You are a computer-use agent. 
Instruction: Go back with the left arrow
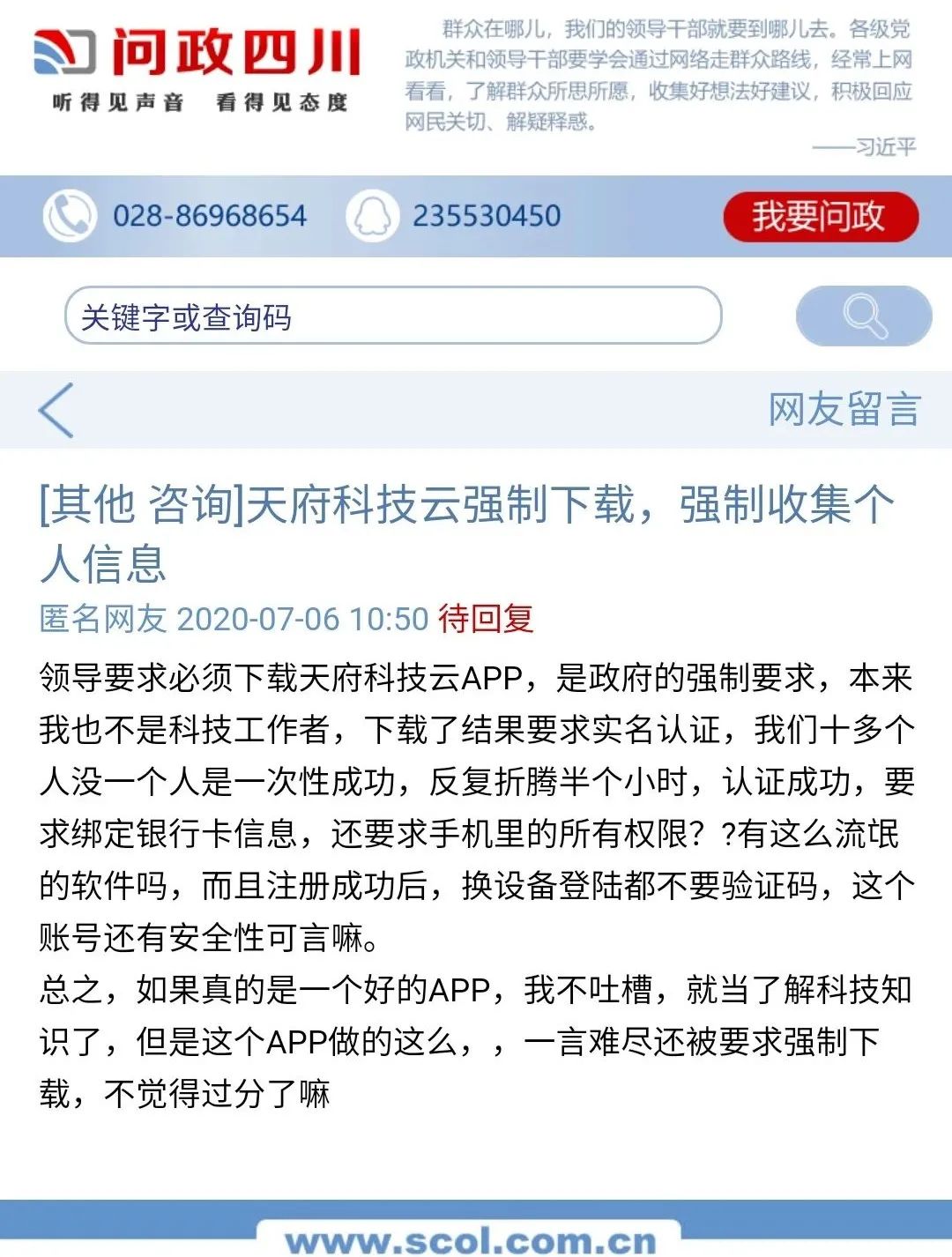56,411
